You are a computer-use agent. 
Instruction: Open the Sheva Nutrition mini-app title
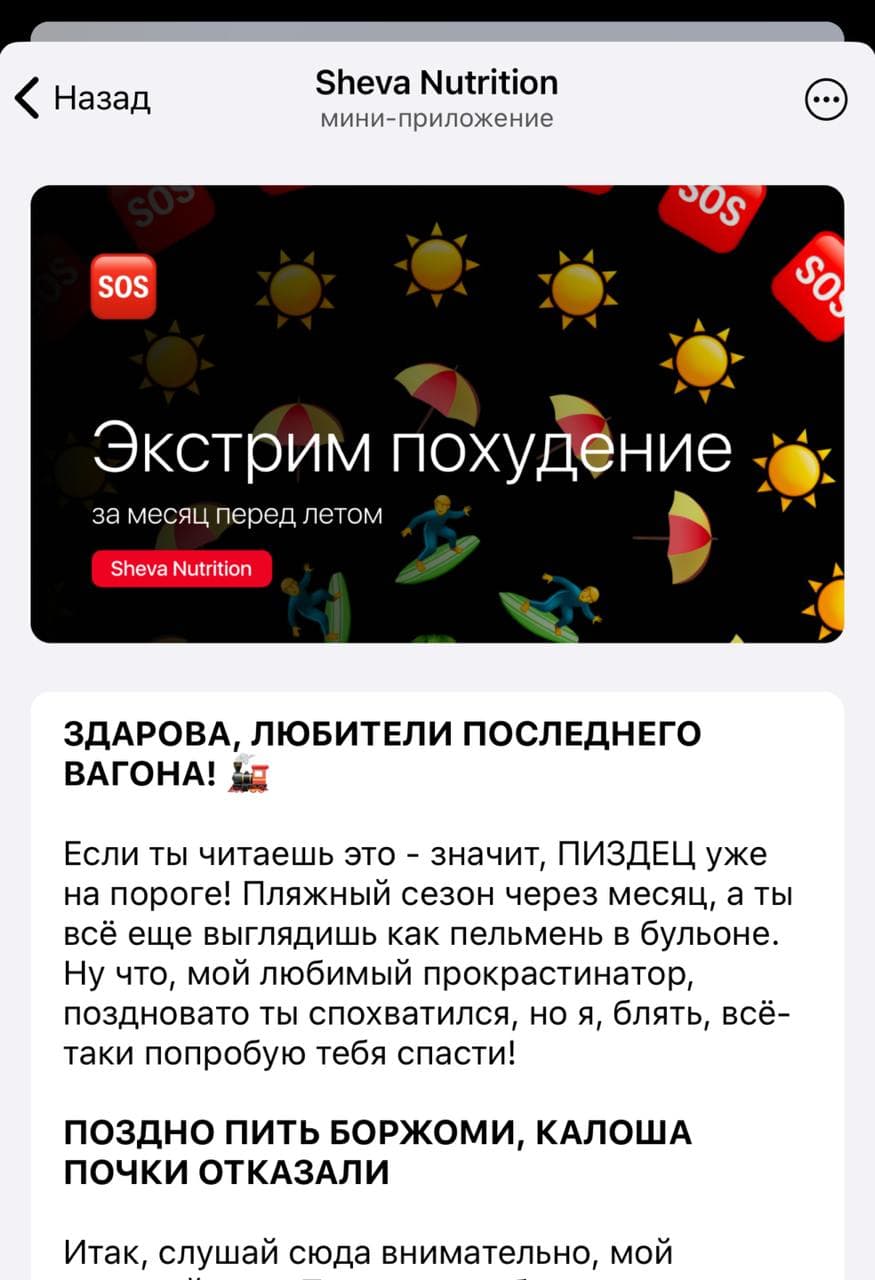[437, 83]
